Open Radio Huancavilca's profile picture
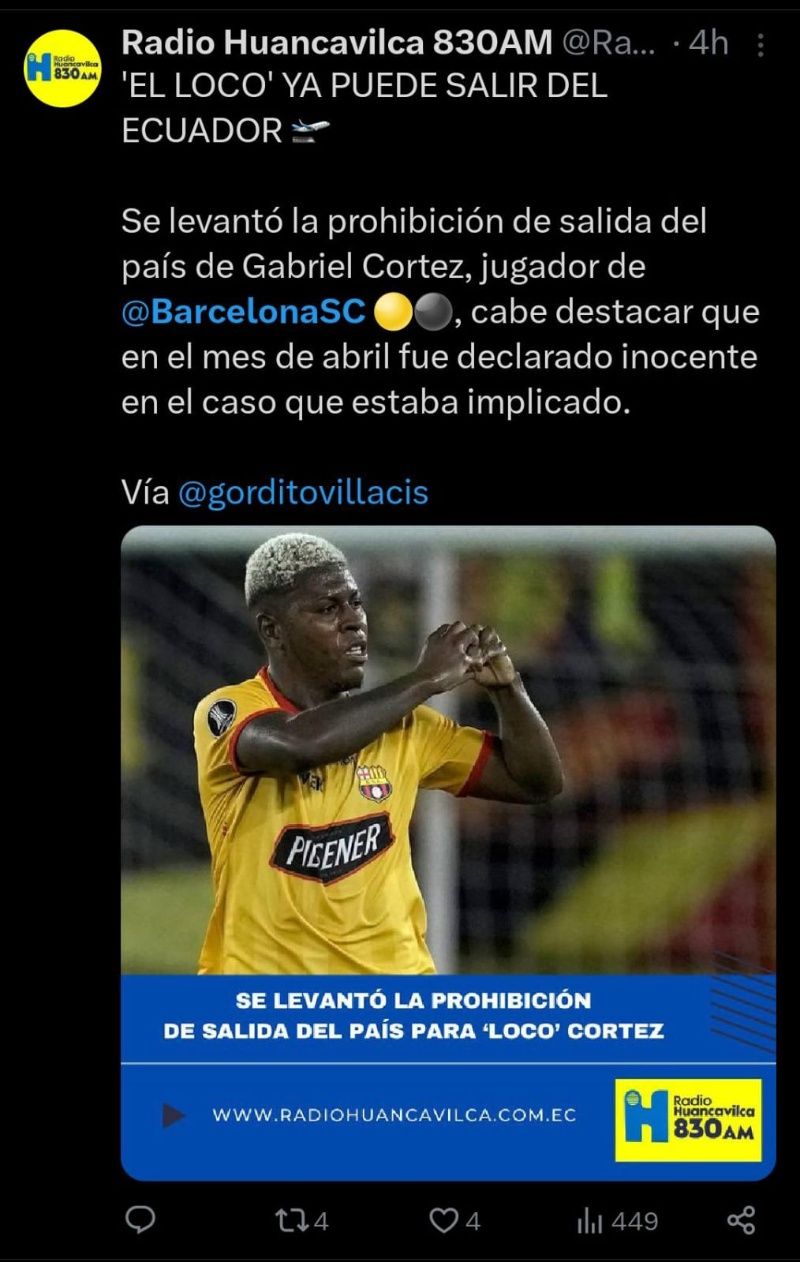800x1262 pixels. 62,68
